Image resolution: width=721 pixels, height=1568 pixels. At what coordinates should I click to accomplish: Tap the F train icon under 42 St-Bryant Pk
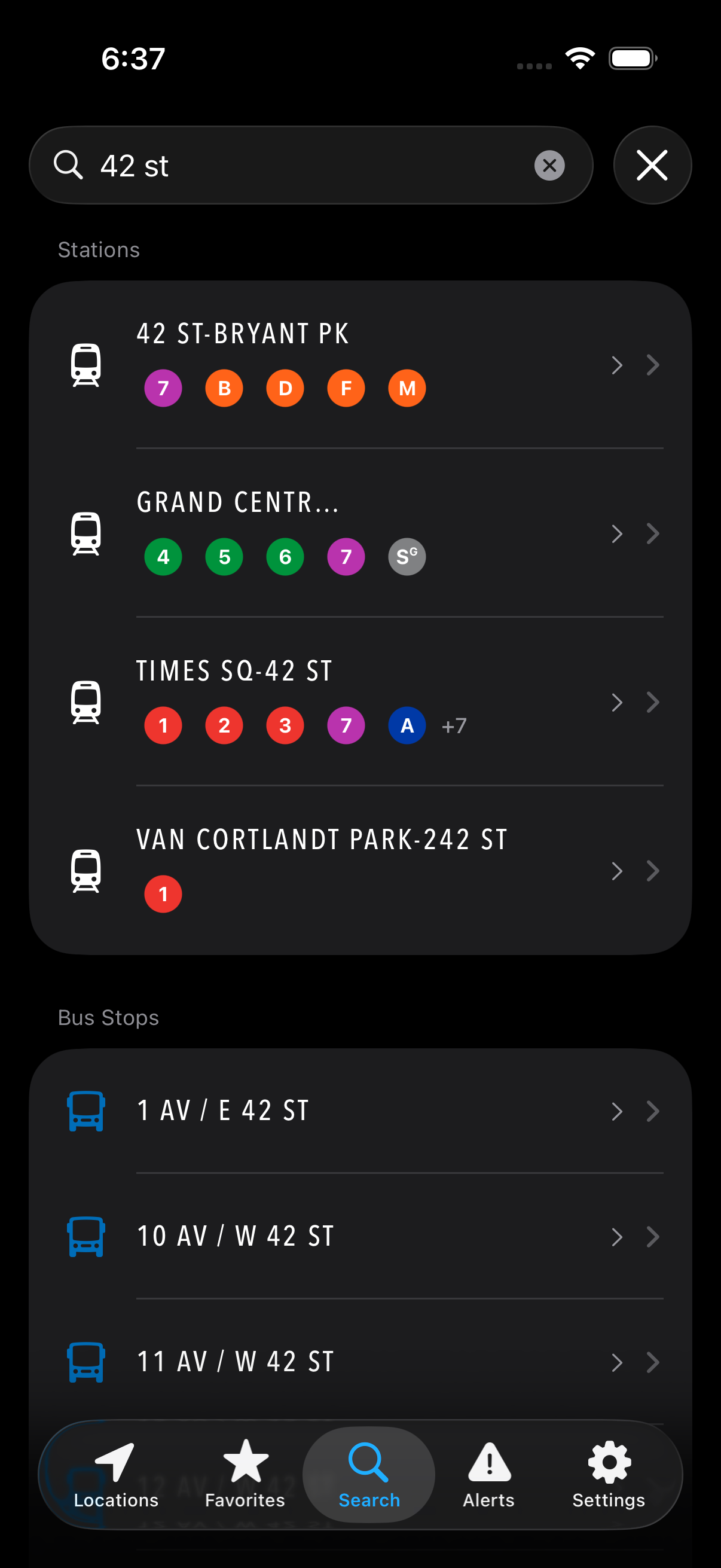(345, 388)
